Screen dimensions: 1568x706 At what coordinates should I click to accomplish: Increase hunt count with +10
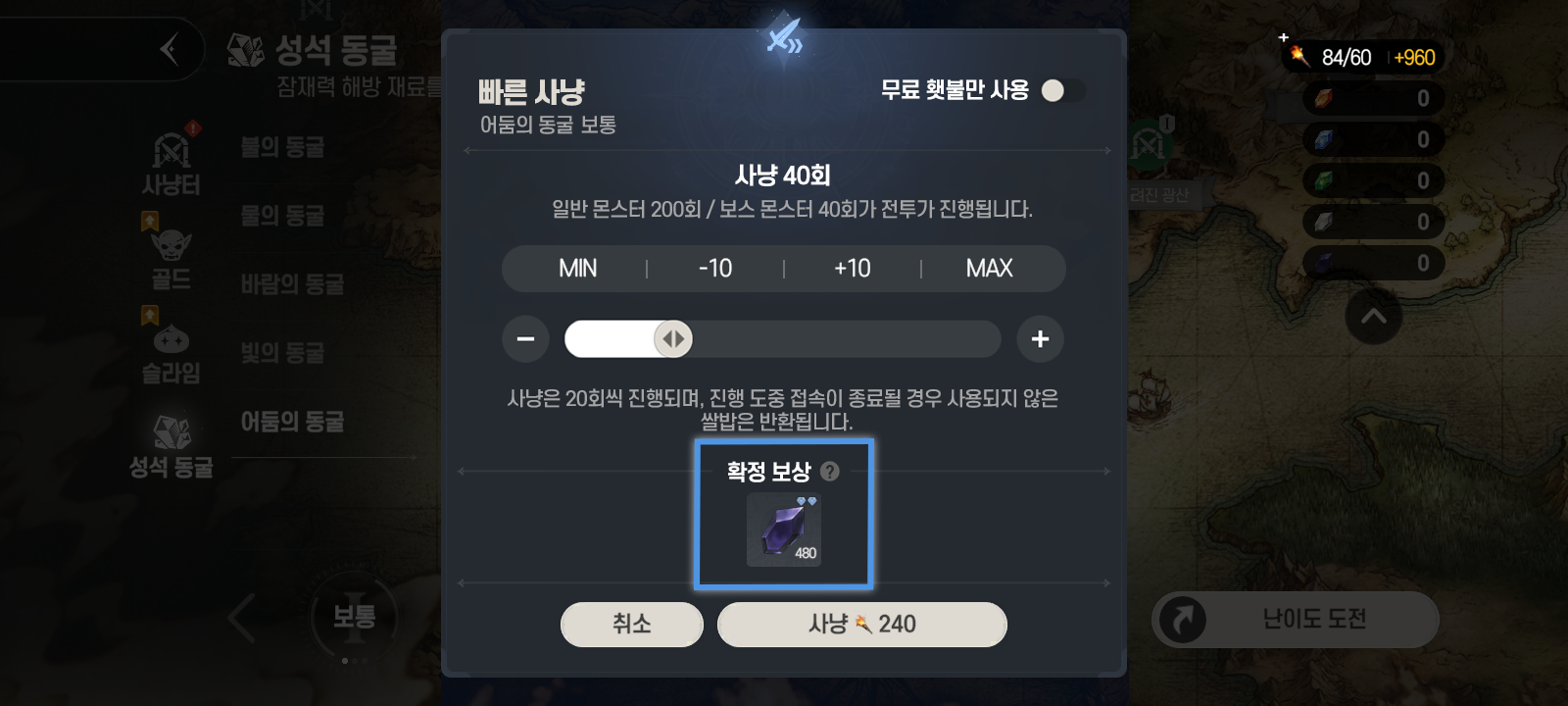pyautogui.click(x=852, y=269)
